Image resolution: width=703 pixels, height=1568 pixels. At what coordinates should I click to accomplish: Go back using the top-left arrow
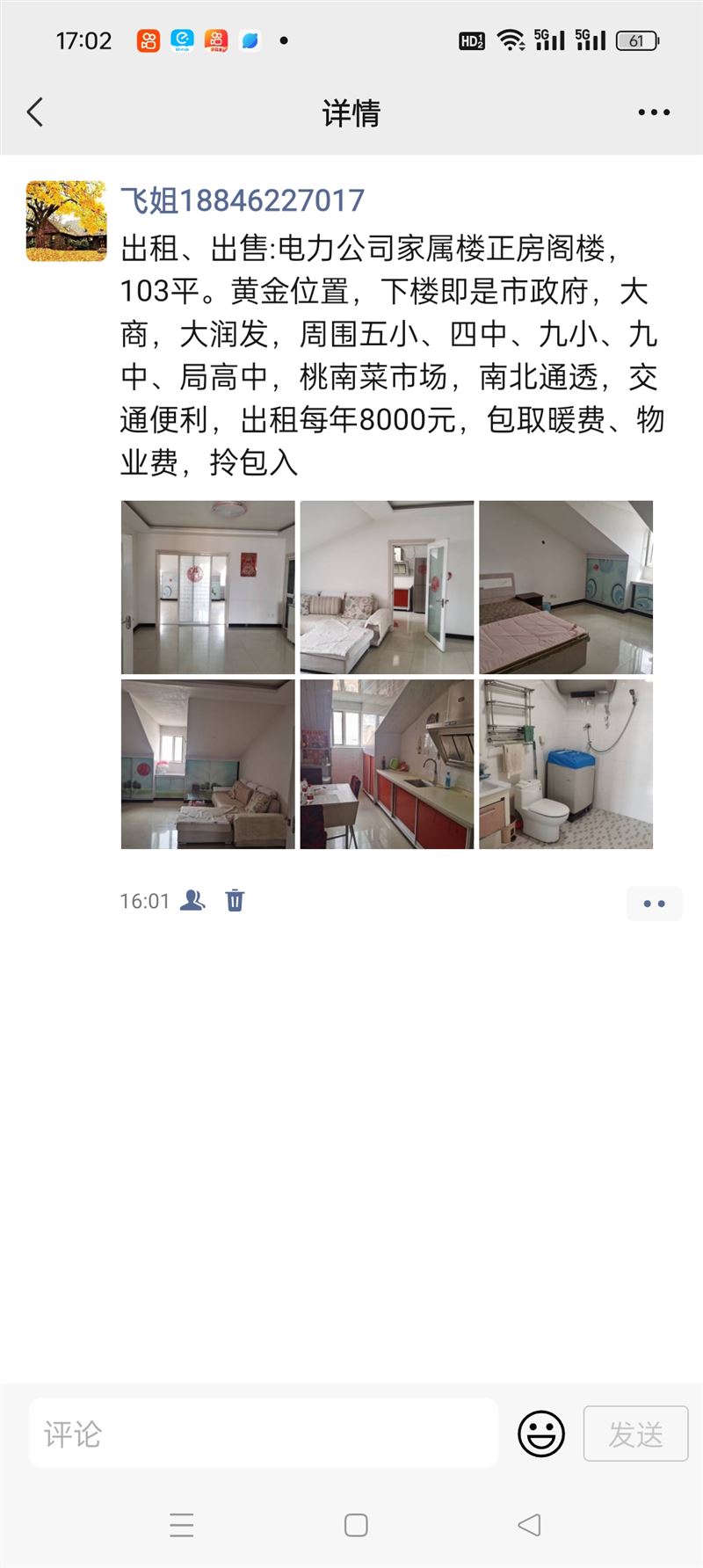click(35, 113)
